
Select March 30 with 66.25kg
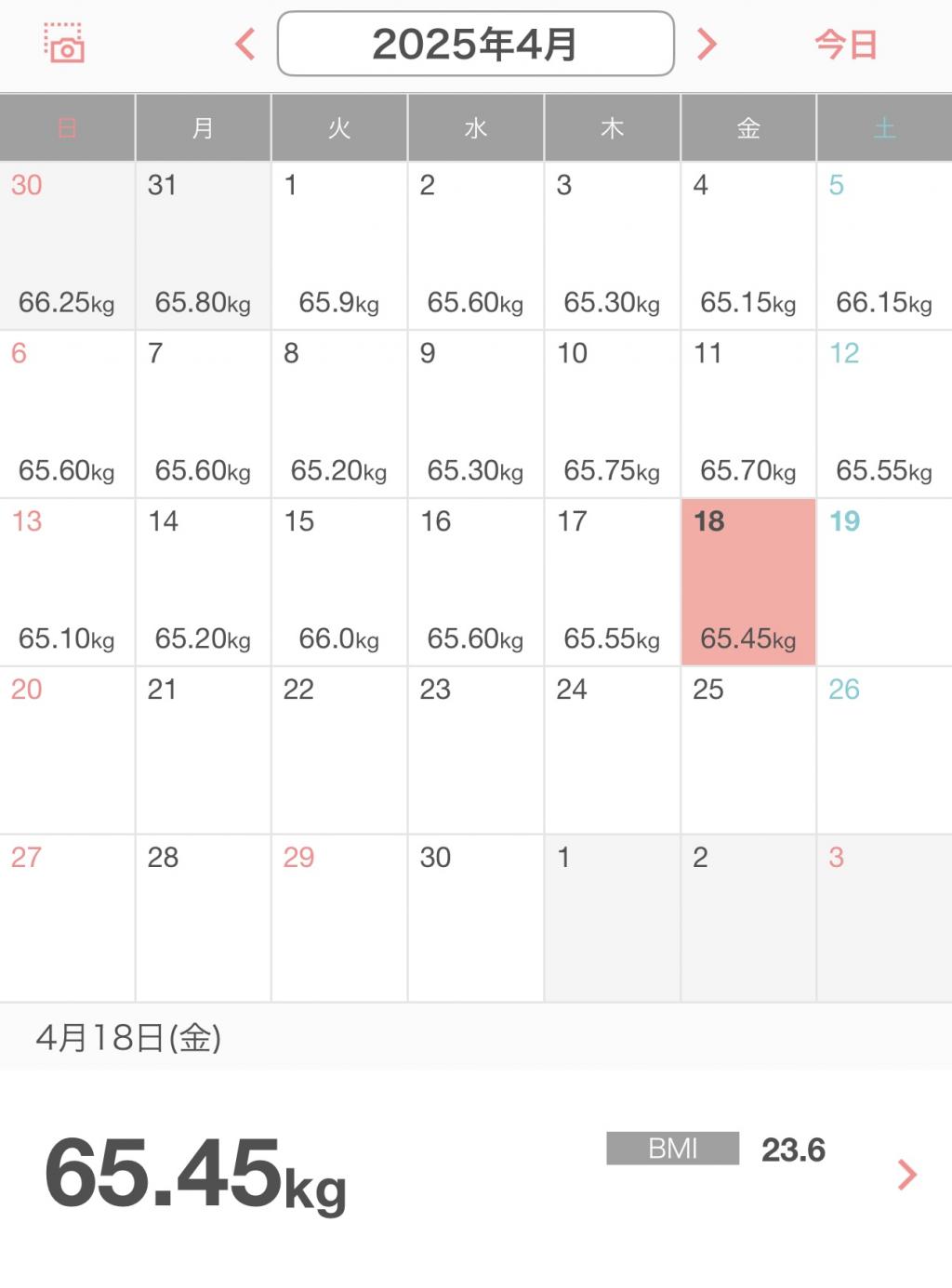pos(67,246)
